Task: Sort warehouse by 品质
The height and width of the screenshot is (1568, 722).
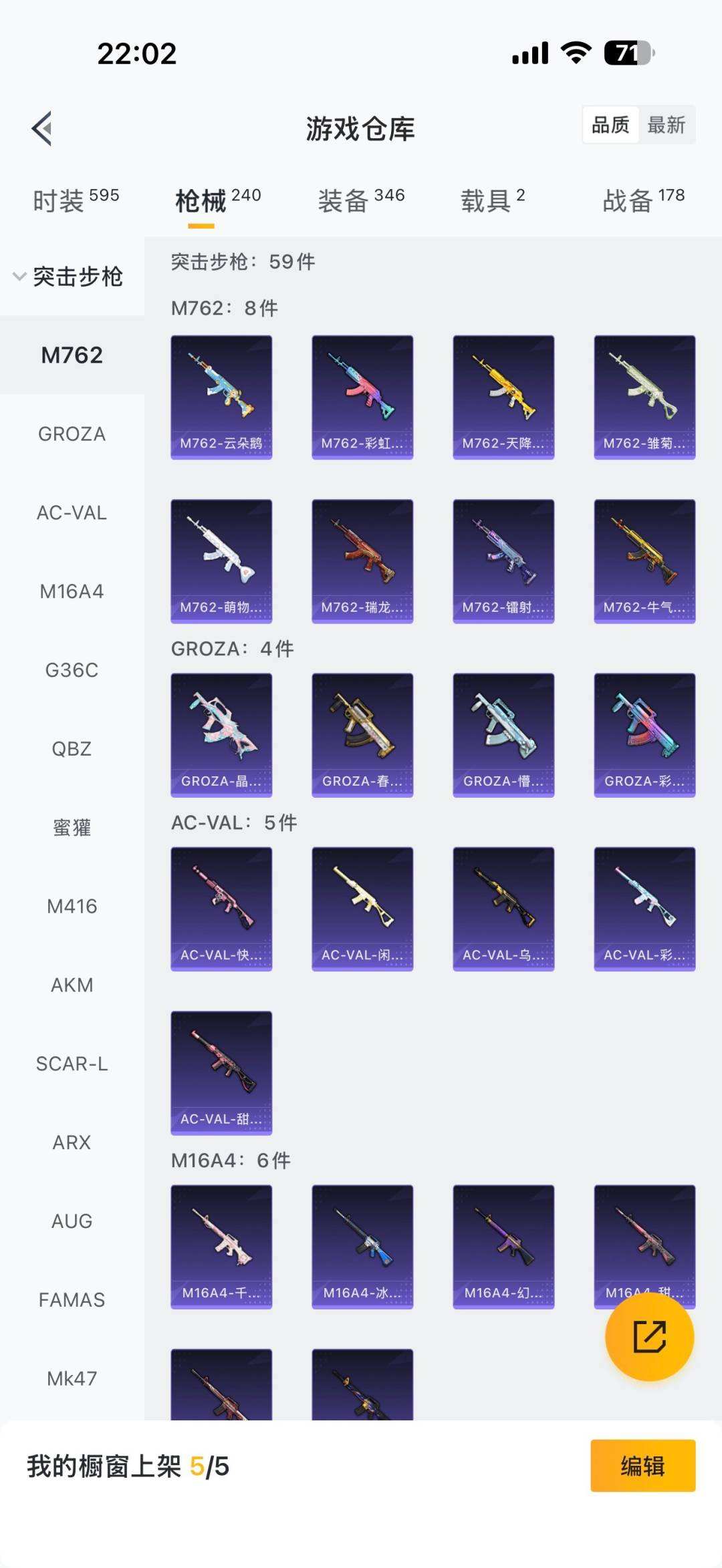Action: tap(610, 125)
